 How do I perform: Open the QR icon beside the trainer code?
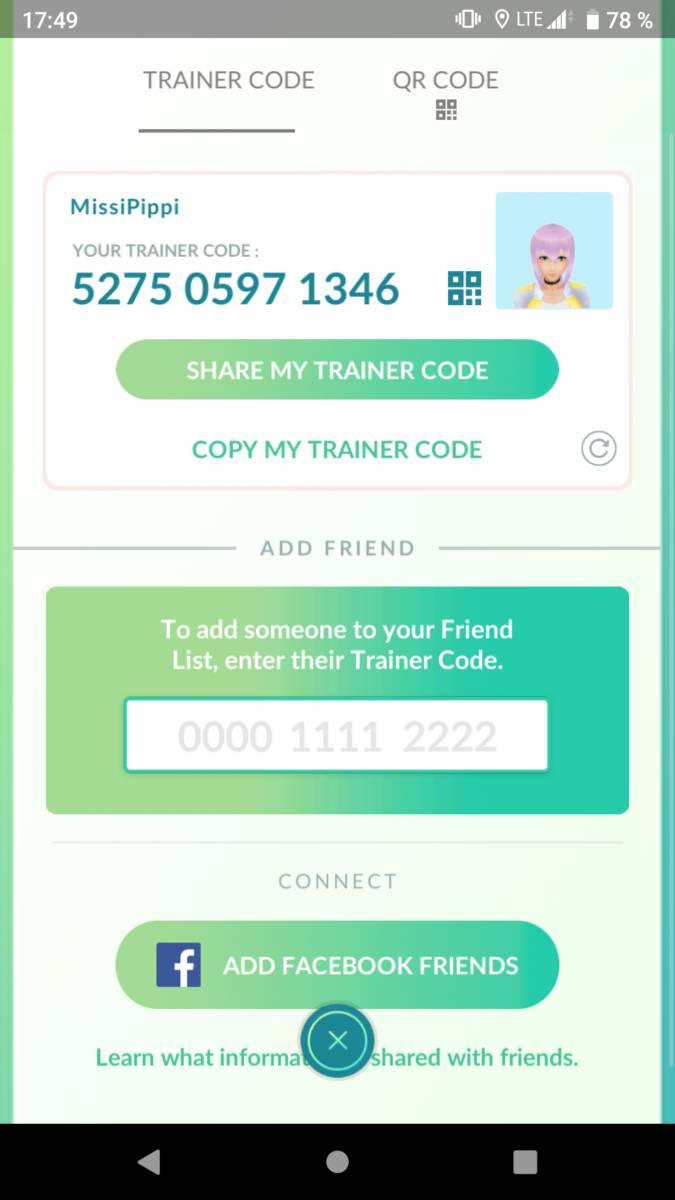click(x=464, y=289)
